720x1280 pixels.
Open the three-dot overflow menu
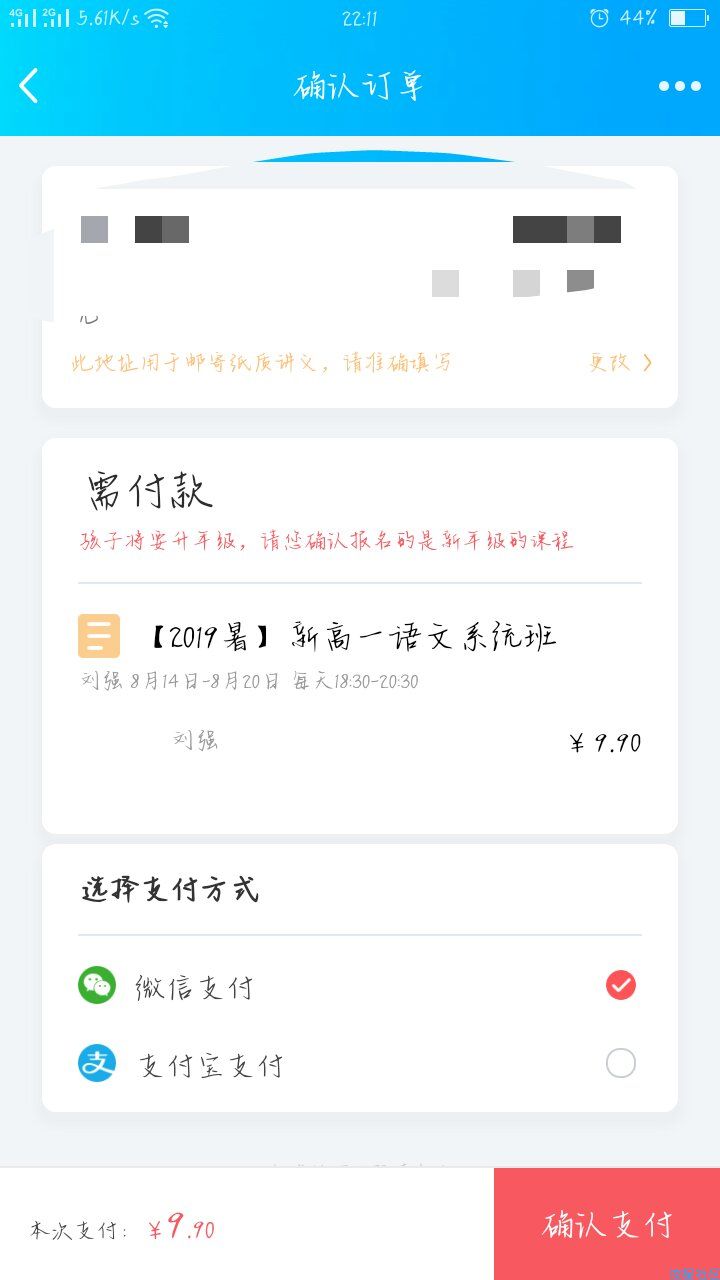click(680, 86)
